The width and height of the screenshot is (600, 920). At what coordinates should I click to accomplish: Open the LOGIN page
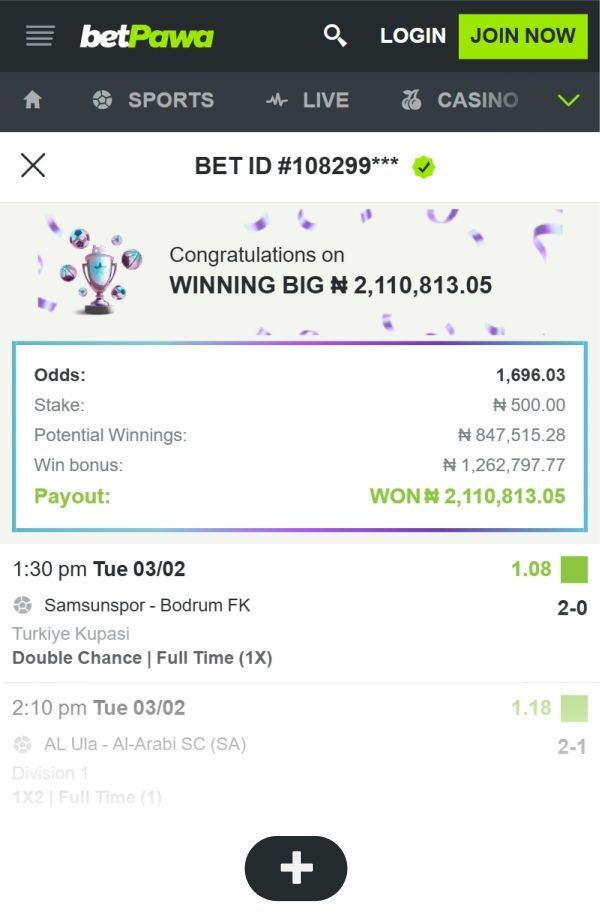412,36
